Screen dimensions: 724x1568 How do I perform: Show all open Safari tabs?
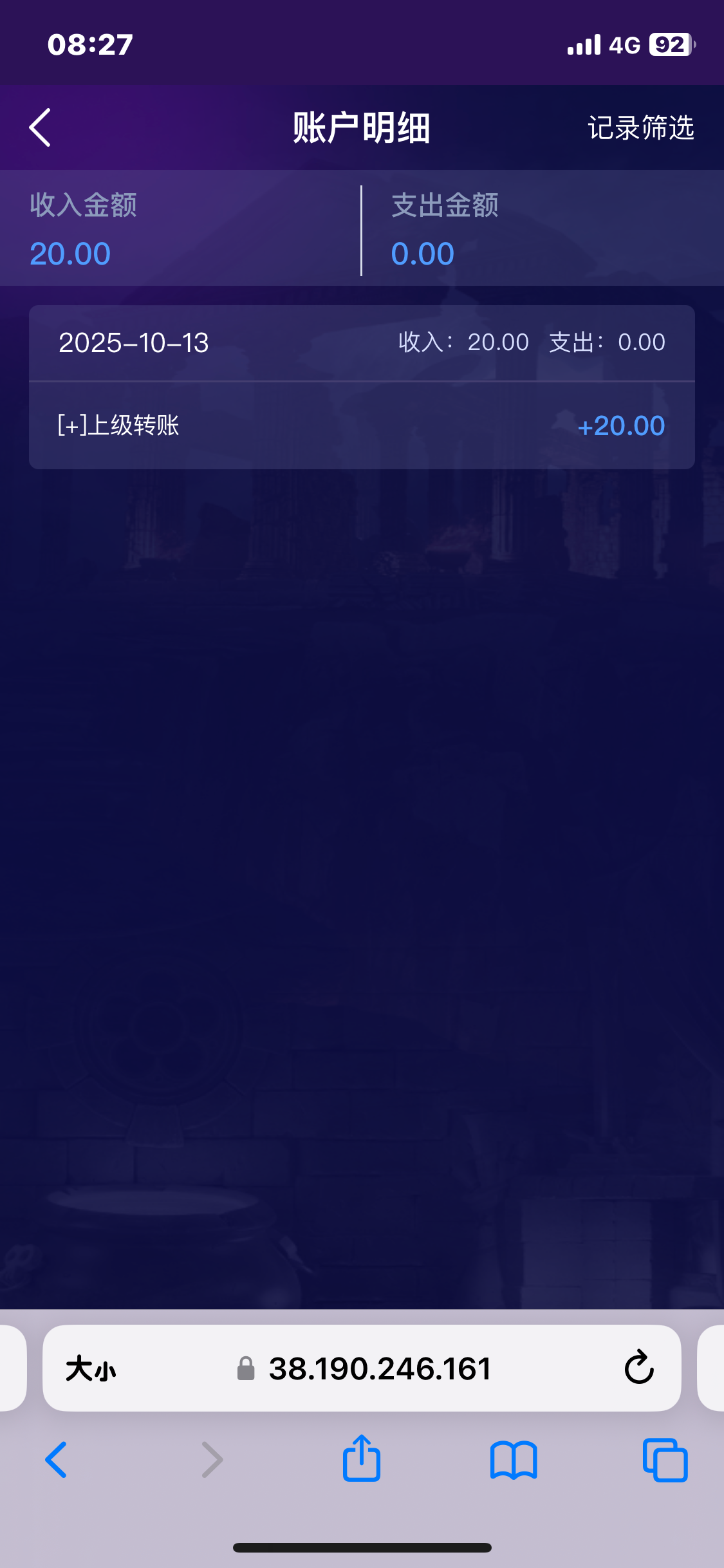(x=665, y=1459)
